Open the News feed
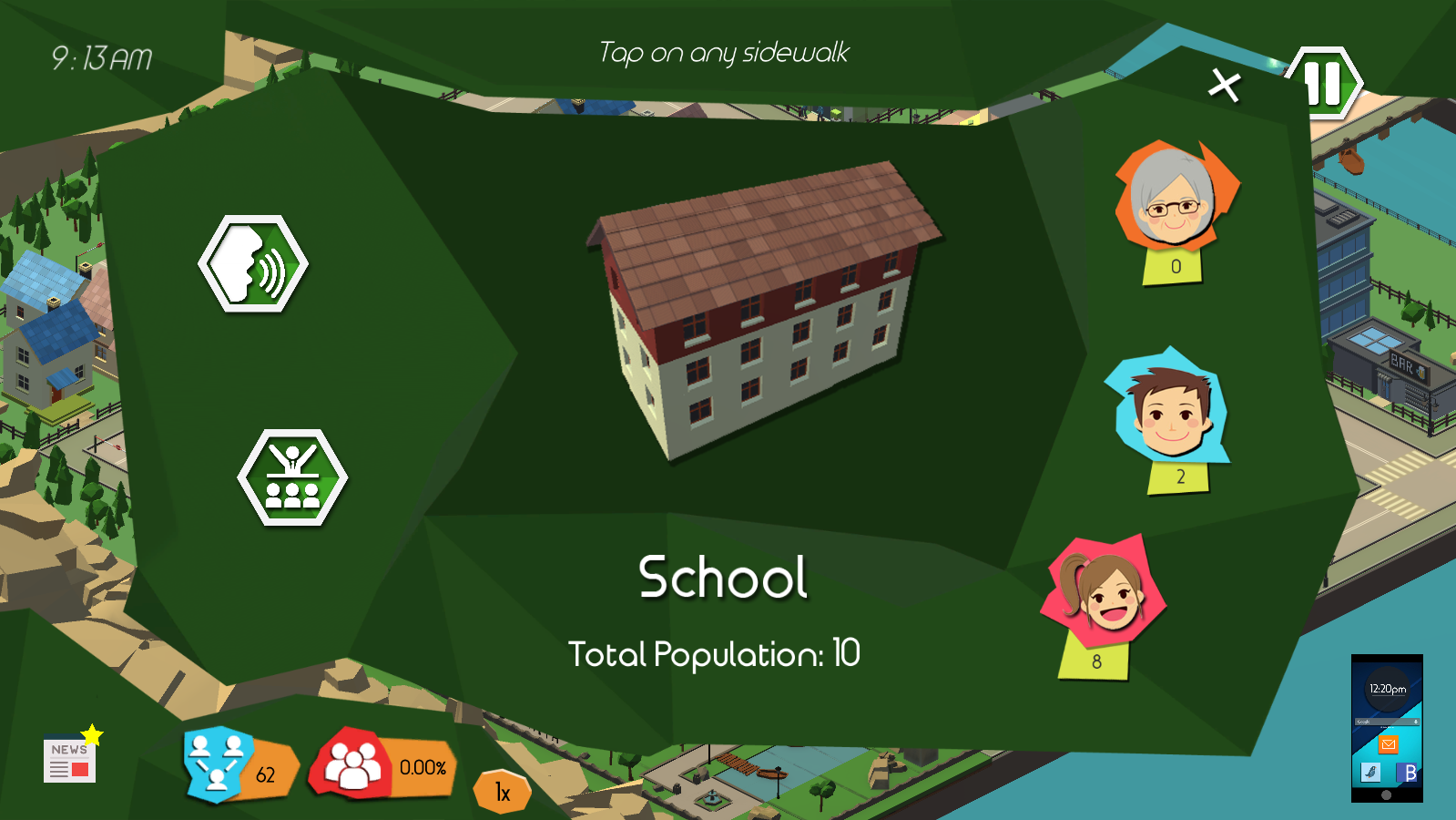The image size is (1456, 820). pos(70,758)
